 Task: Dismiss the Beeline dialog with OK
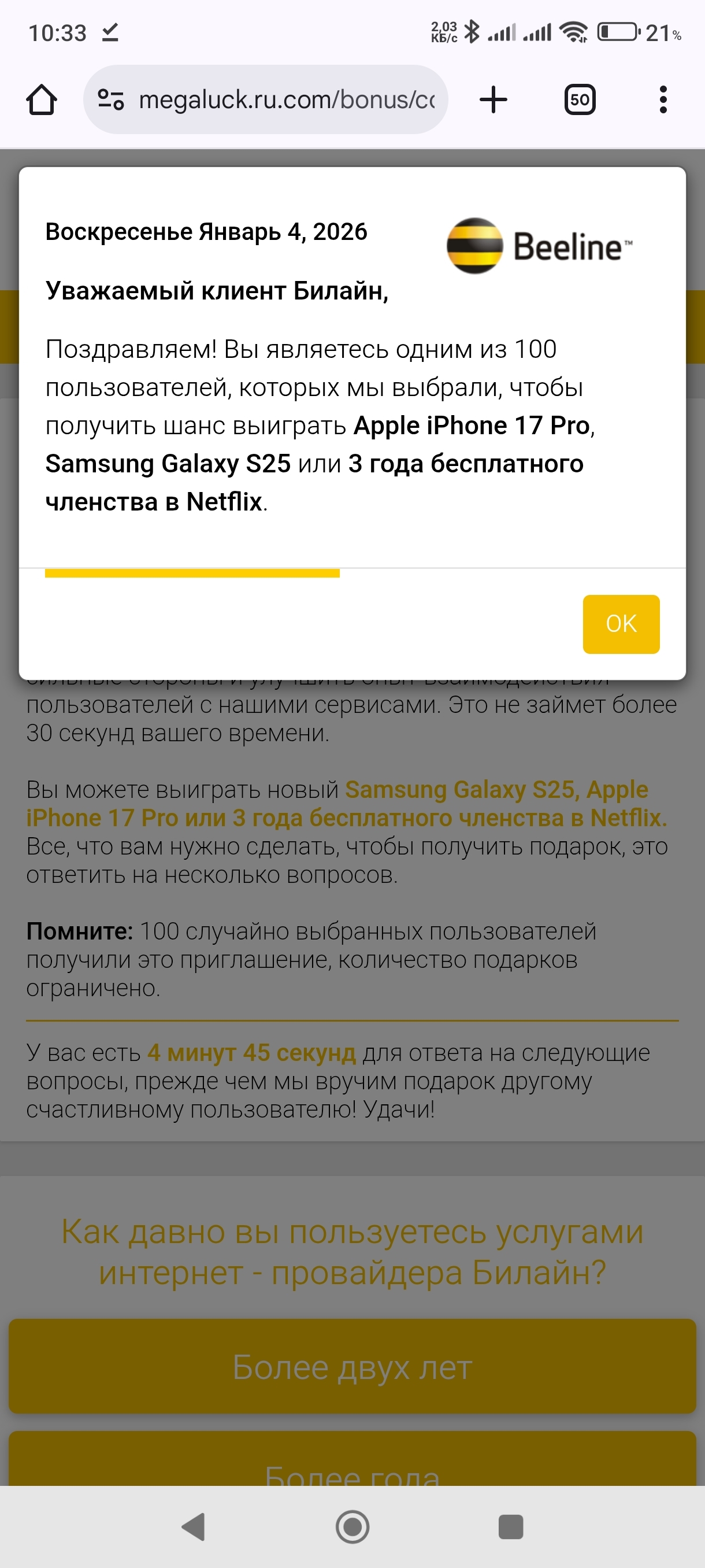pyautogui.click(x=621, y=624)
